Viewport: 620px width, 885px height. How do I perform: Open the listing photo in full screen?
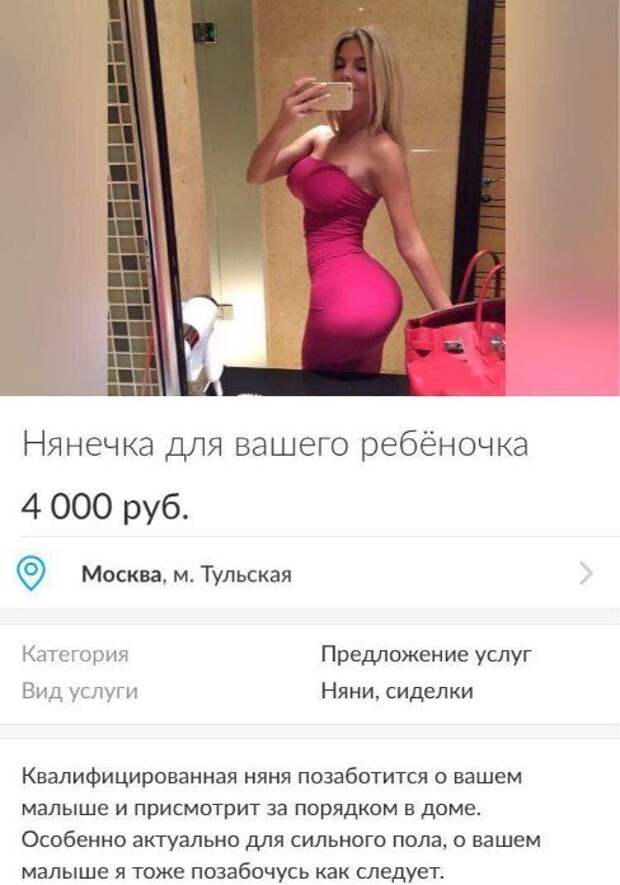310,198
